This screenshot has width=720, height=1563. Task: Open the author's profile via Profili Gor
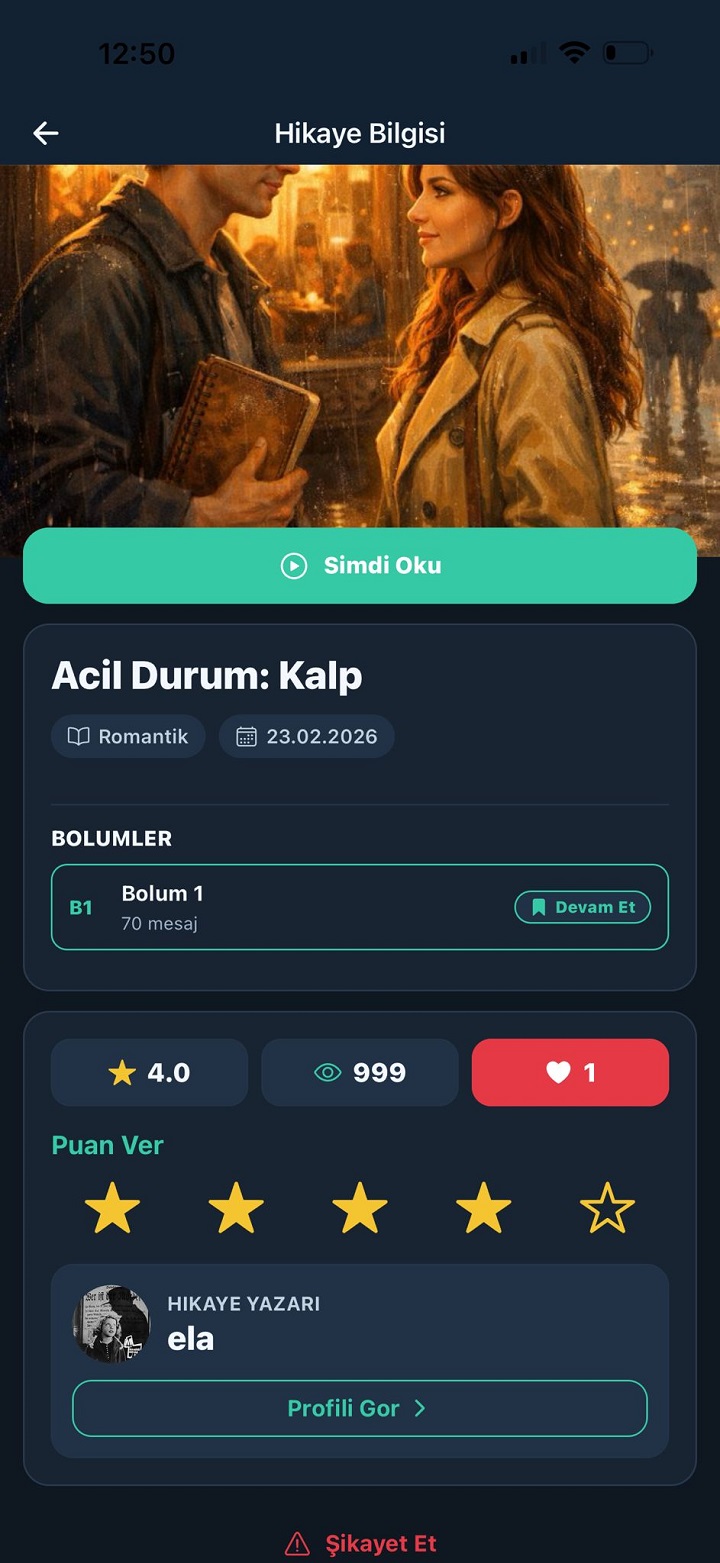[x=359, y=1407]
